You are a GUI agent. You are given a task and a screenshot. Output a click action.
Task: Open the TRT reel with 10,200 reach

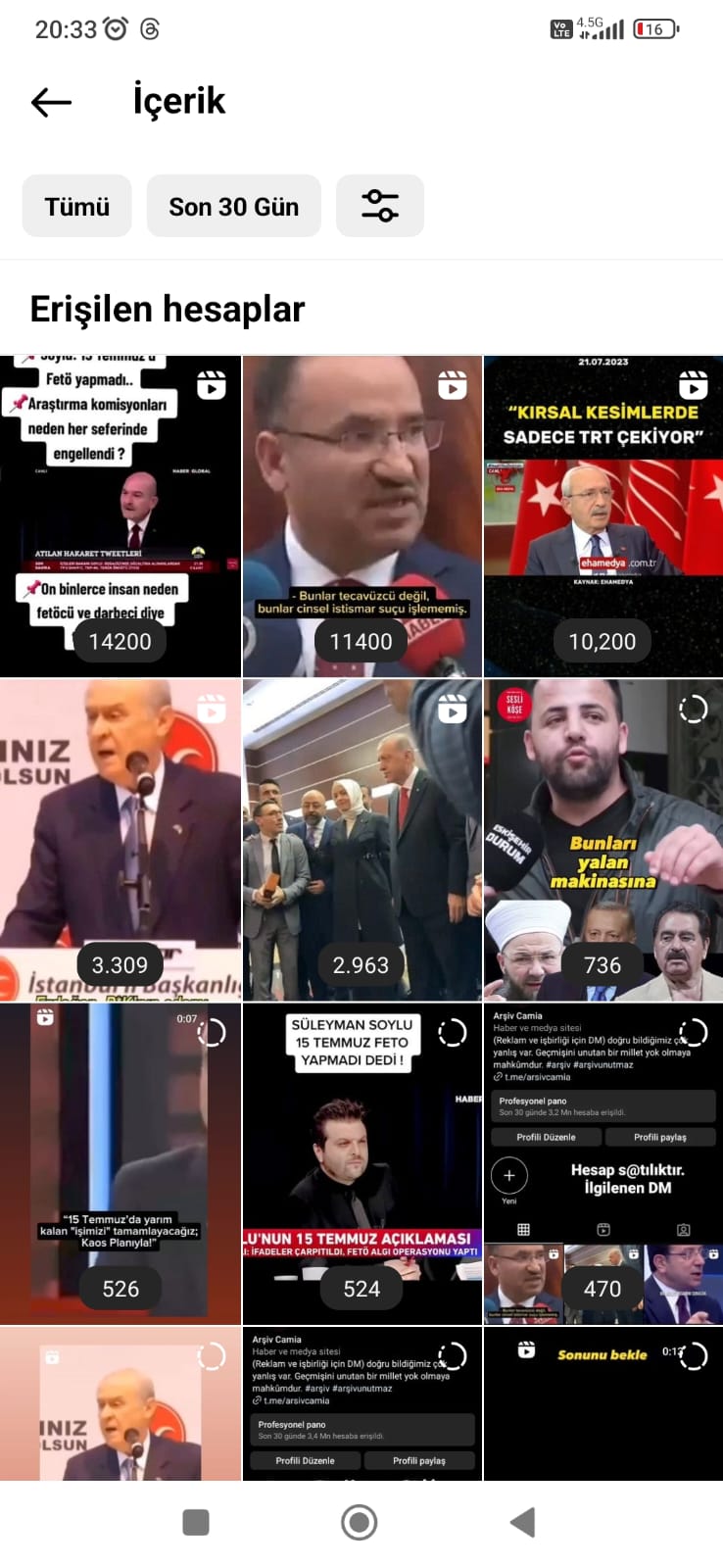click(603, 516)
